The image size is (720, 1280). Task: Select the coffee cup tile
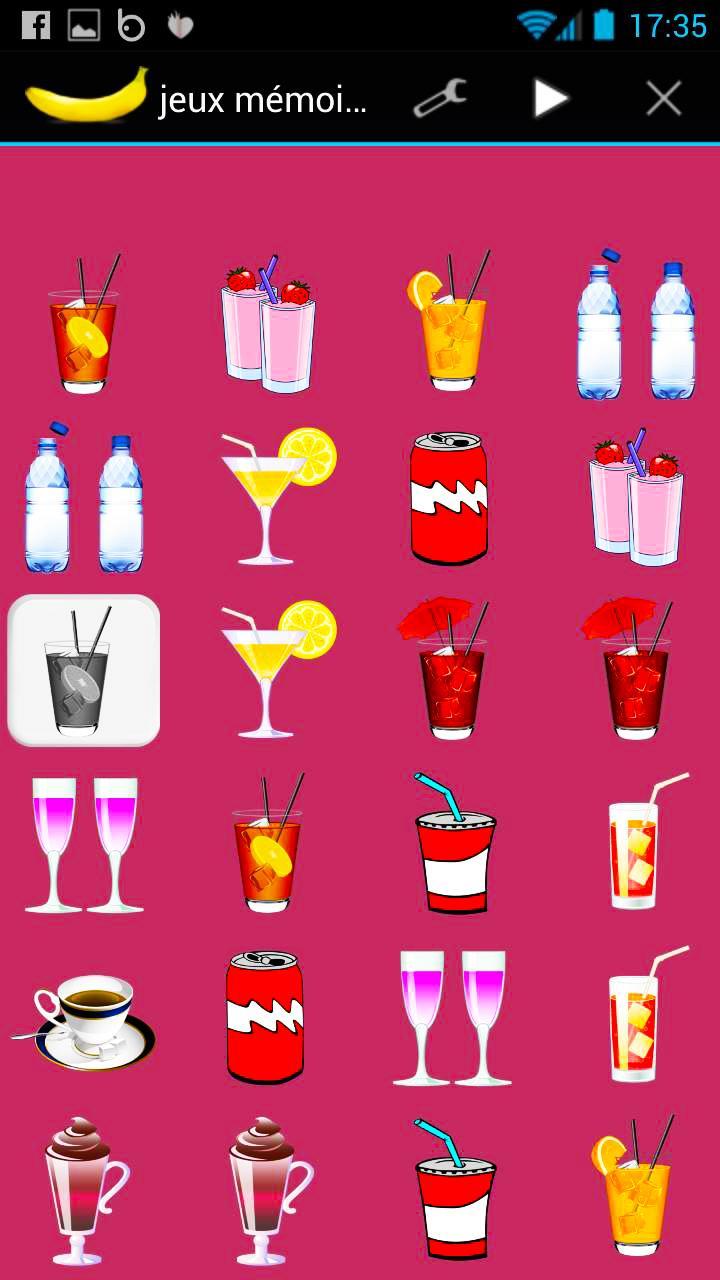(x=83, y=1018)
